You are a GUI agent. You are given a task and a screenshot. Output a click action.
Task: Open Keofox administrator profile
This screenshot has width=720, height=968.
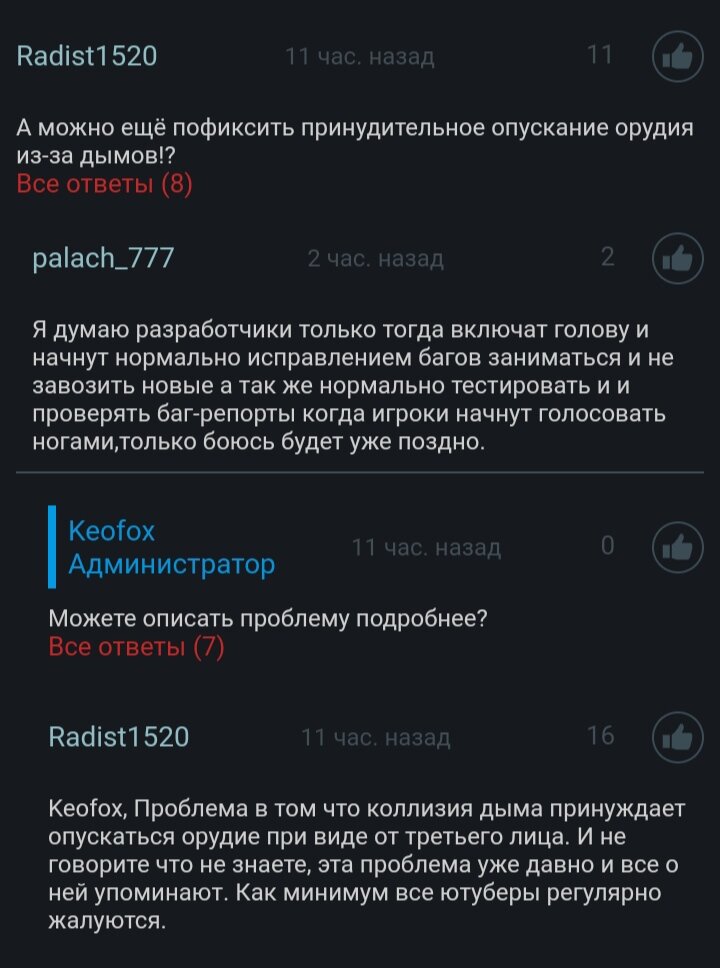pyautogui.click(x=112, y=531)
